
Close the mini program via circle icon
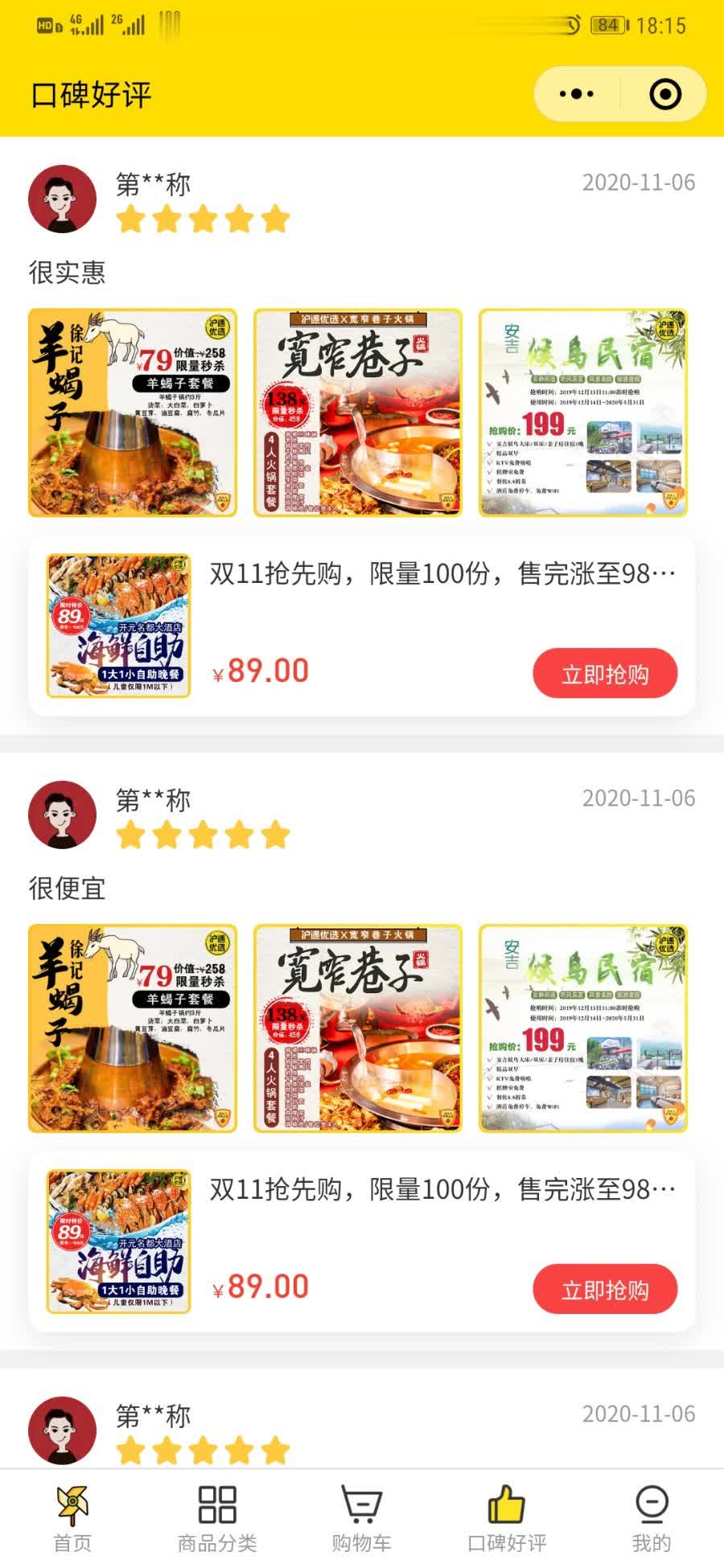(x=665, y=94)
